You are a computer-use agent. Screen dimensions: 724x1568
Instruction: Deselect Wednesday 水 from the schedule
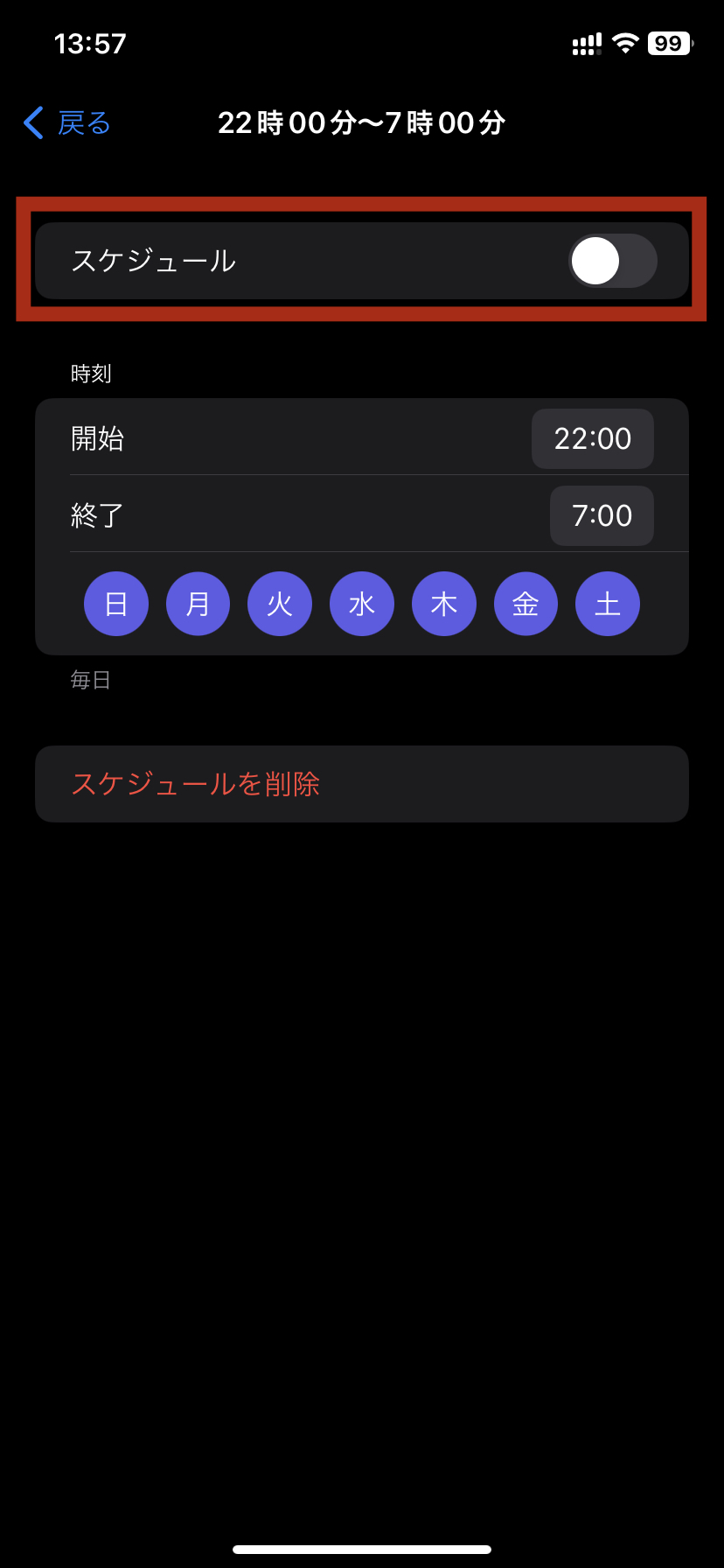pyautogui.click(x=362, y=604)
